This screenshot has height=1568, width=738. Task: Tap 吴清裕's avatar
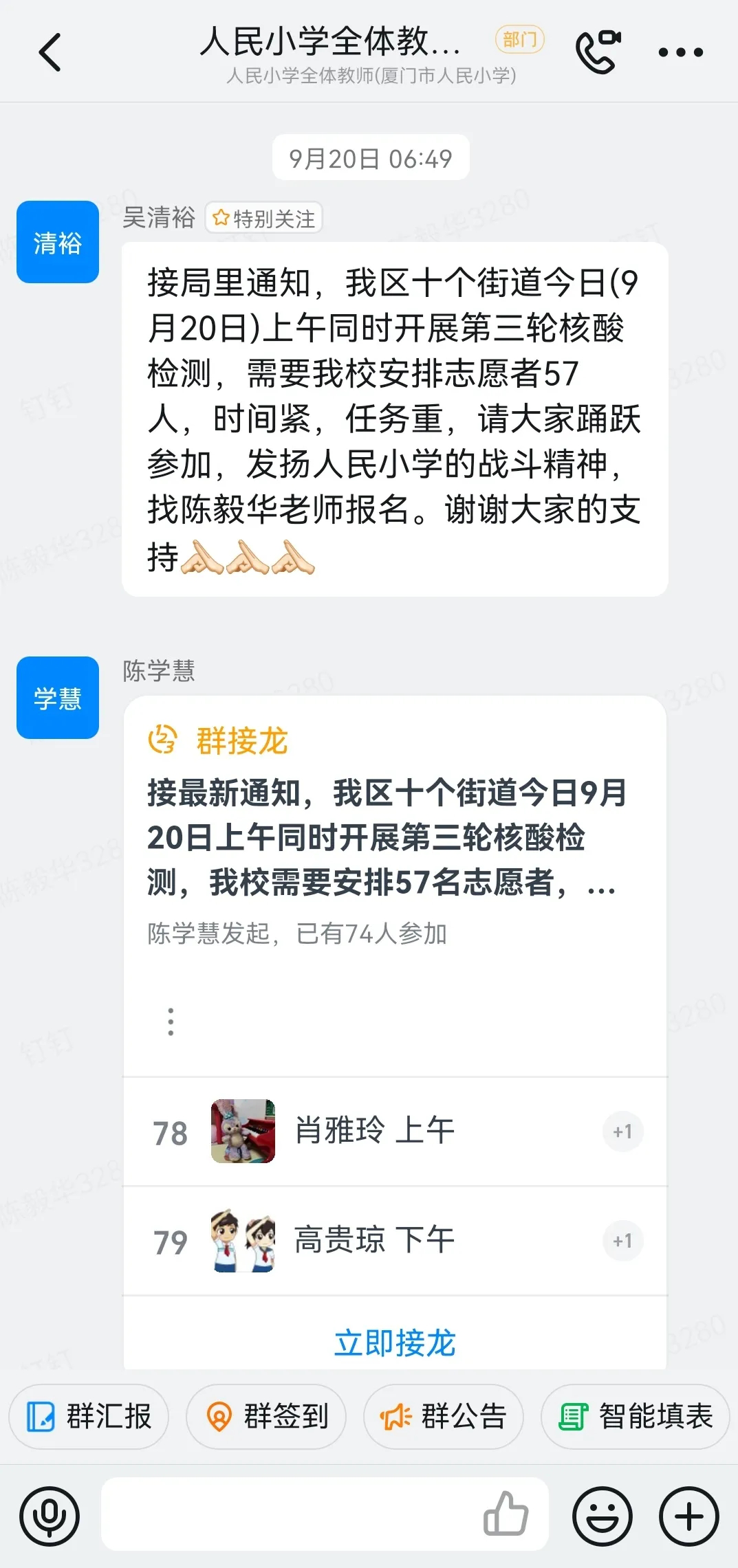click(x=58, y=242)
